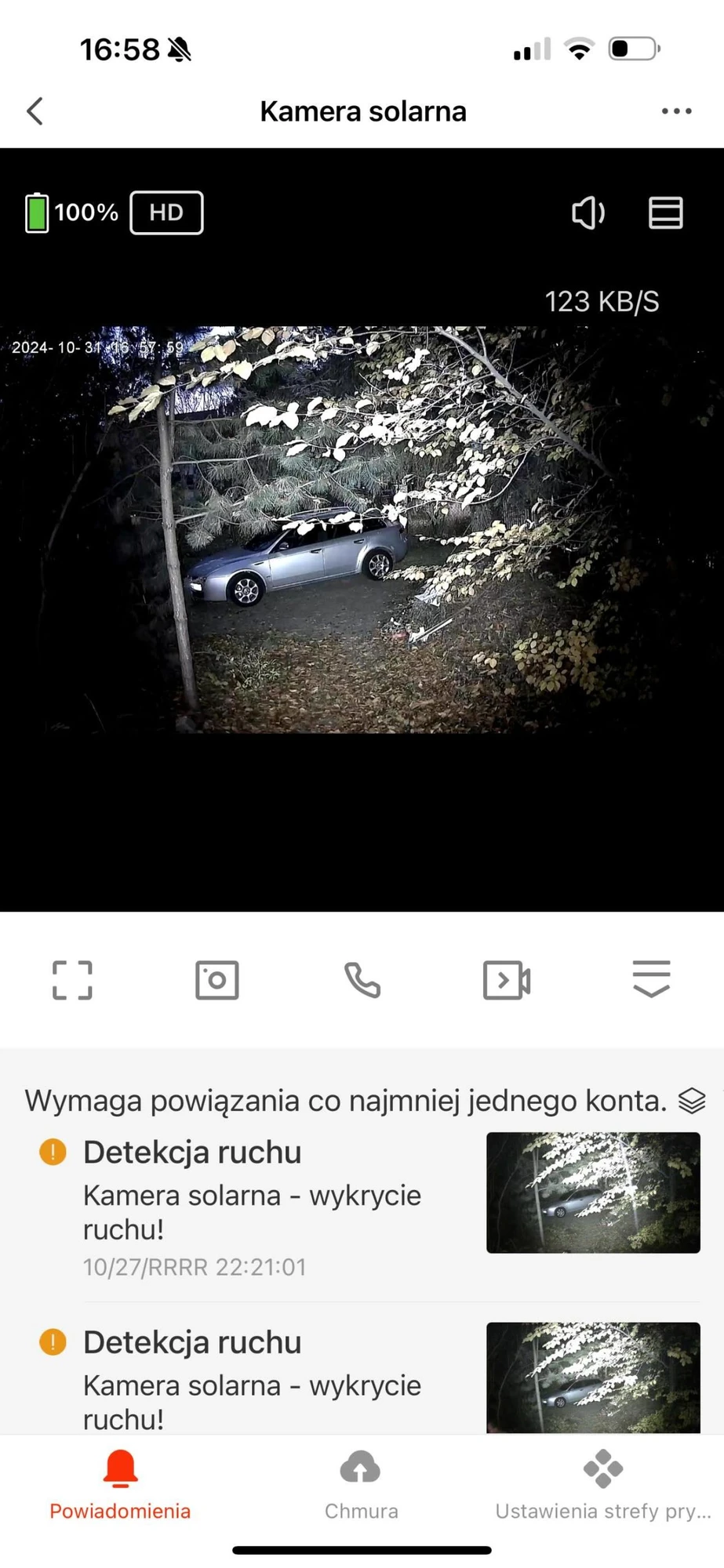Open motion detection alert from 22:21:01

click(251, 1207)
